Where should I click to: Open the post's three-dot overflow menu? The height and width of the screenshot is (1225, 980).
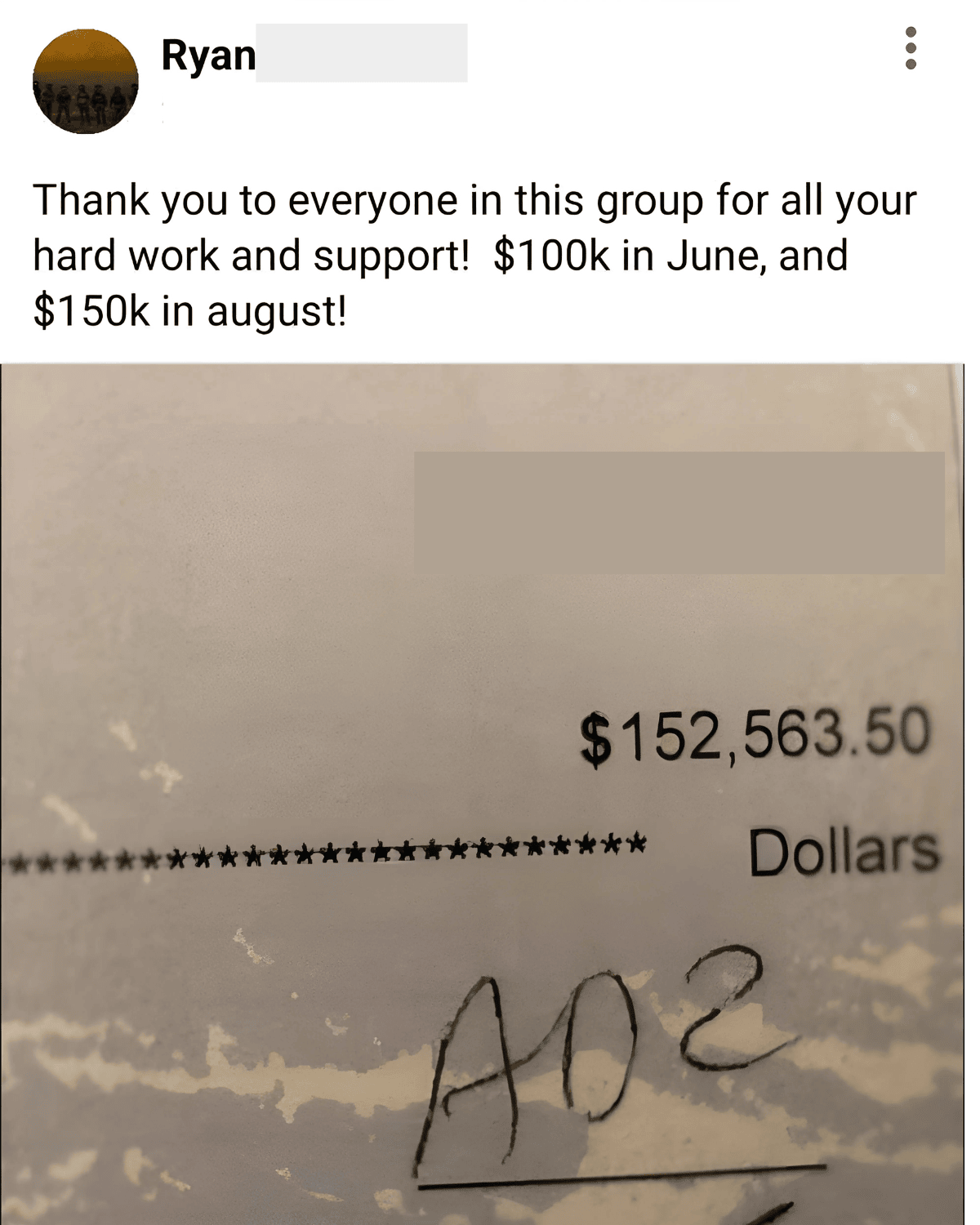(911, 48)
